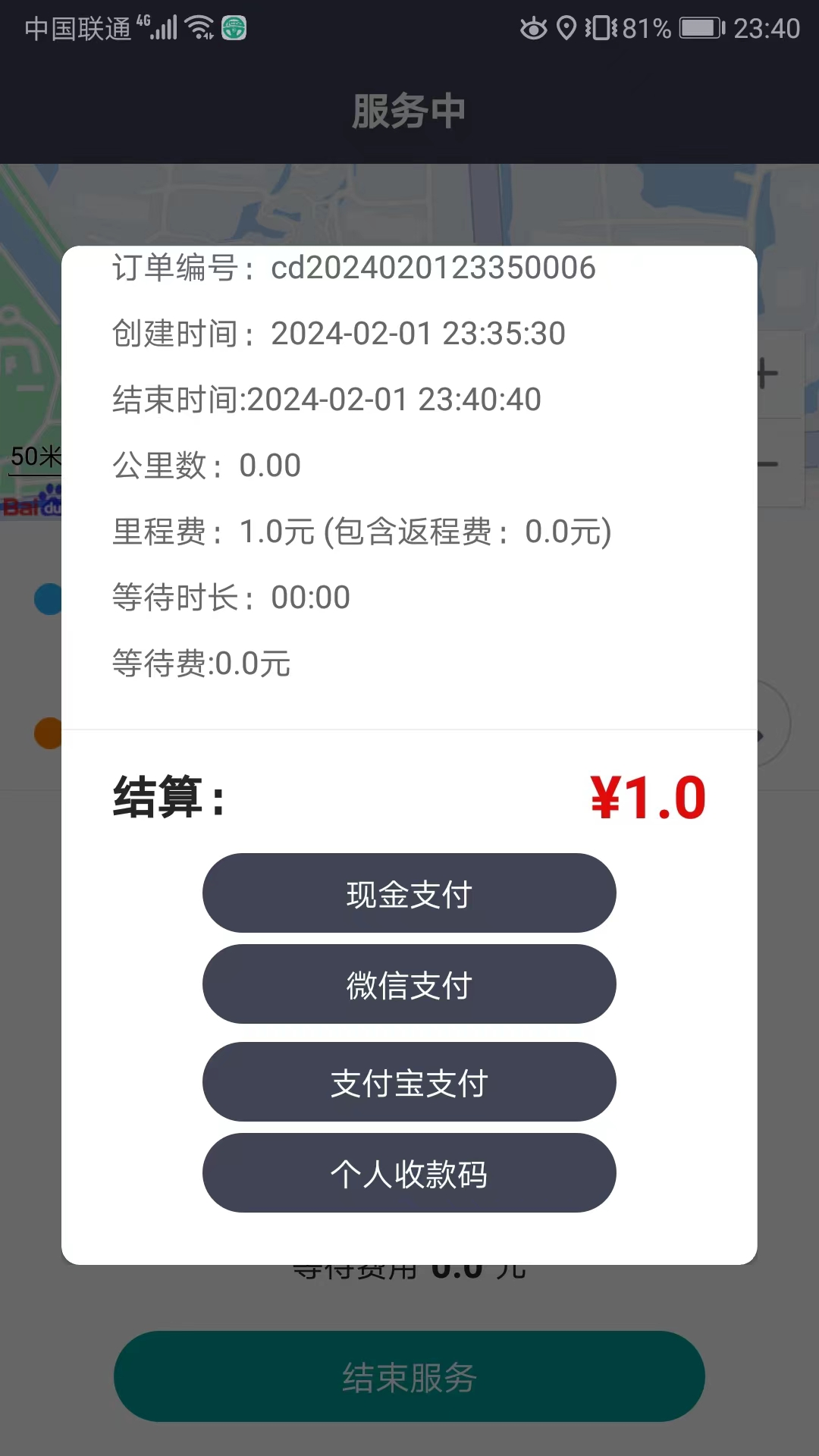The width and height of the screenshot is (819, 1456).
Task: Tap the blue dot marker on the map
Action: coord(47,599)
